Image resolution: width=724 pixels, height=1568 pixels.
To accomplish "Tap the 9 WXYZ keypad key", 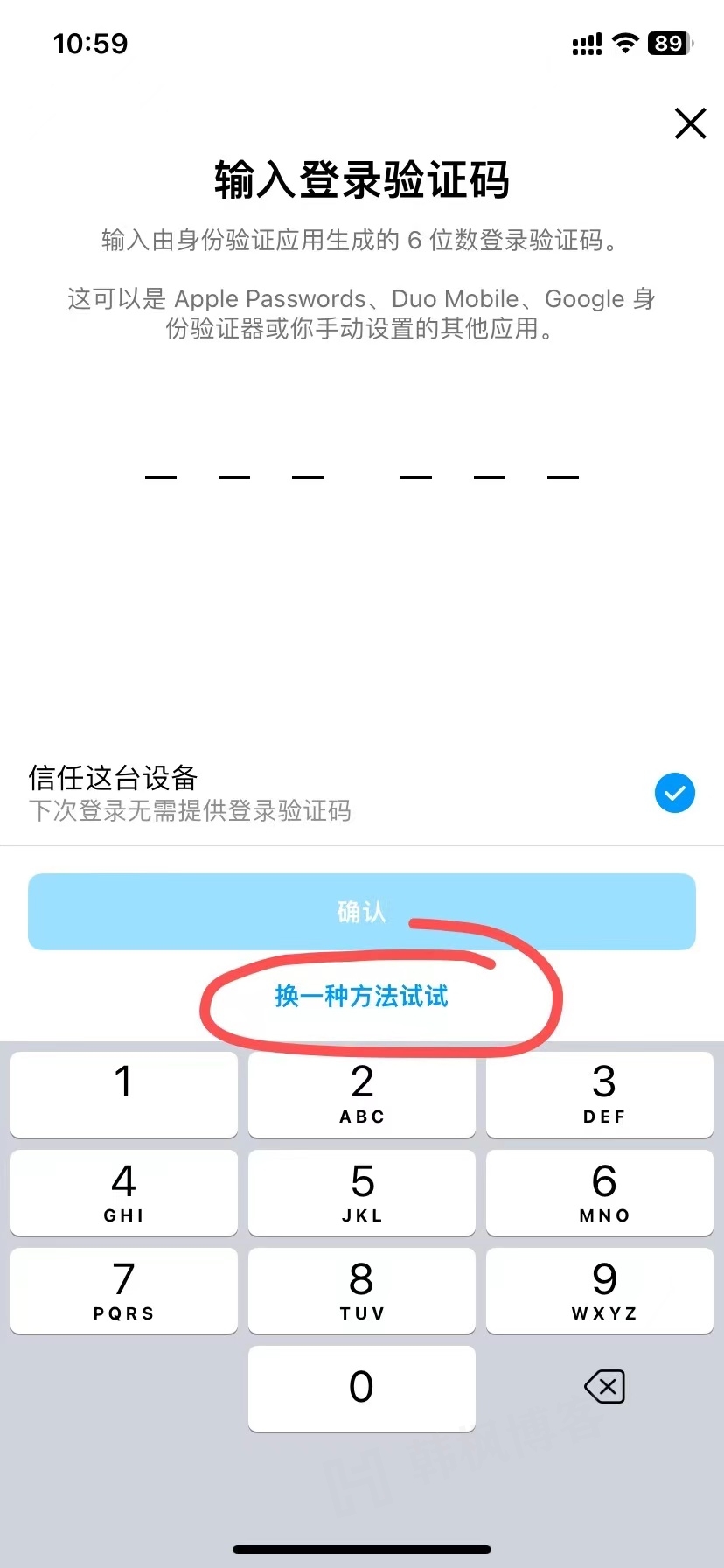I will pos(600,1291).
